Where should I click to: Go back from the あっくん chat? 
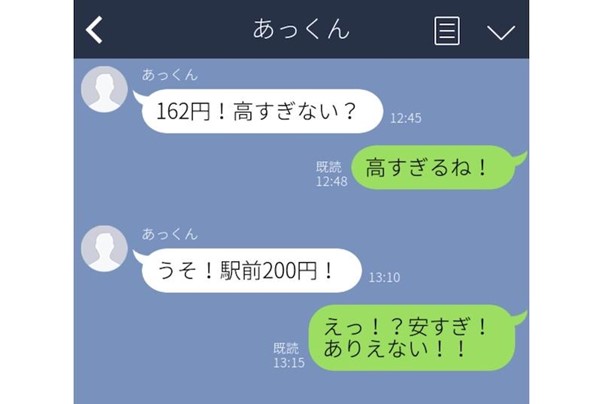(x=94, y=30)
